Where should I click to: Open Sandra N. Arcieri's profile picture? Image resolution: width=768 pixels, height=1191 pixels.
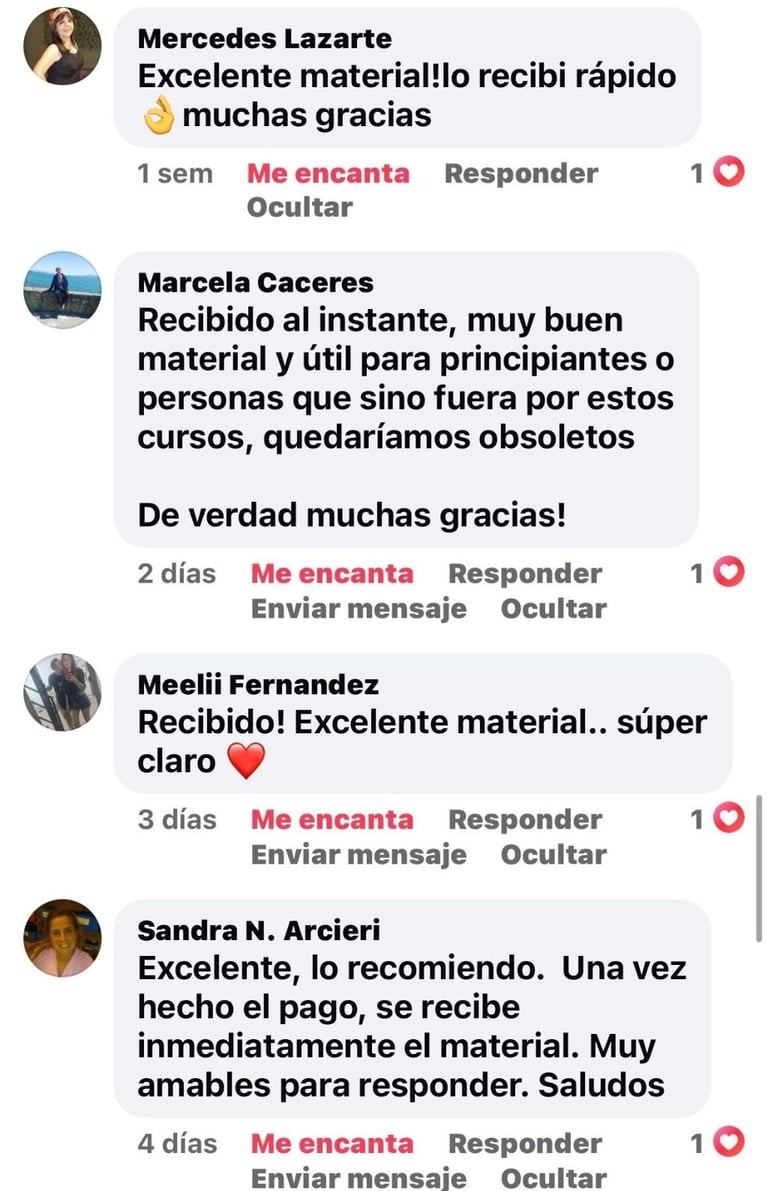[62, 937]
